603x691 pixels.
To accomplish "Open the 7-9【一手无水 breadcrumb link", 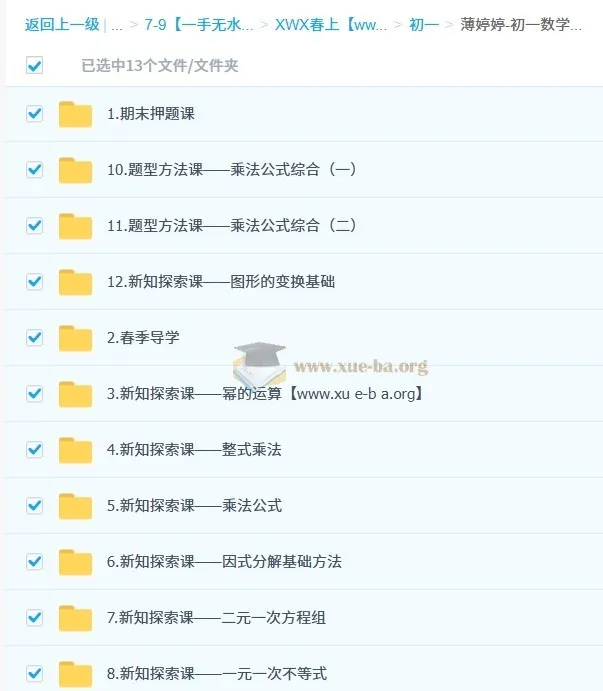I will [x=199, y=25].
